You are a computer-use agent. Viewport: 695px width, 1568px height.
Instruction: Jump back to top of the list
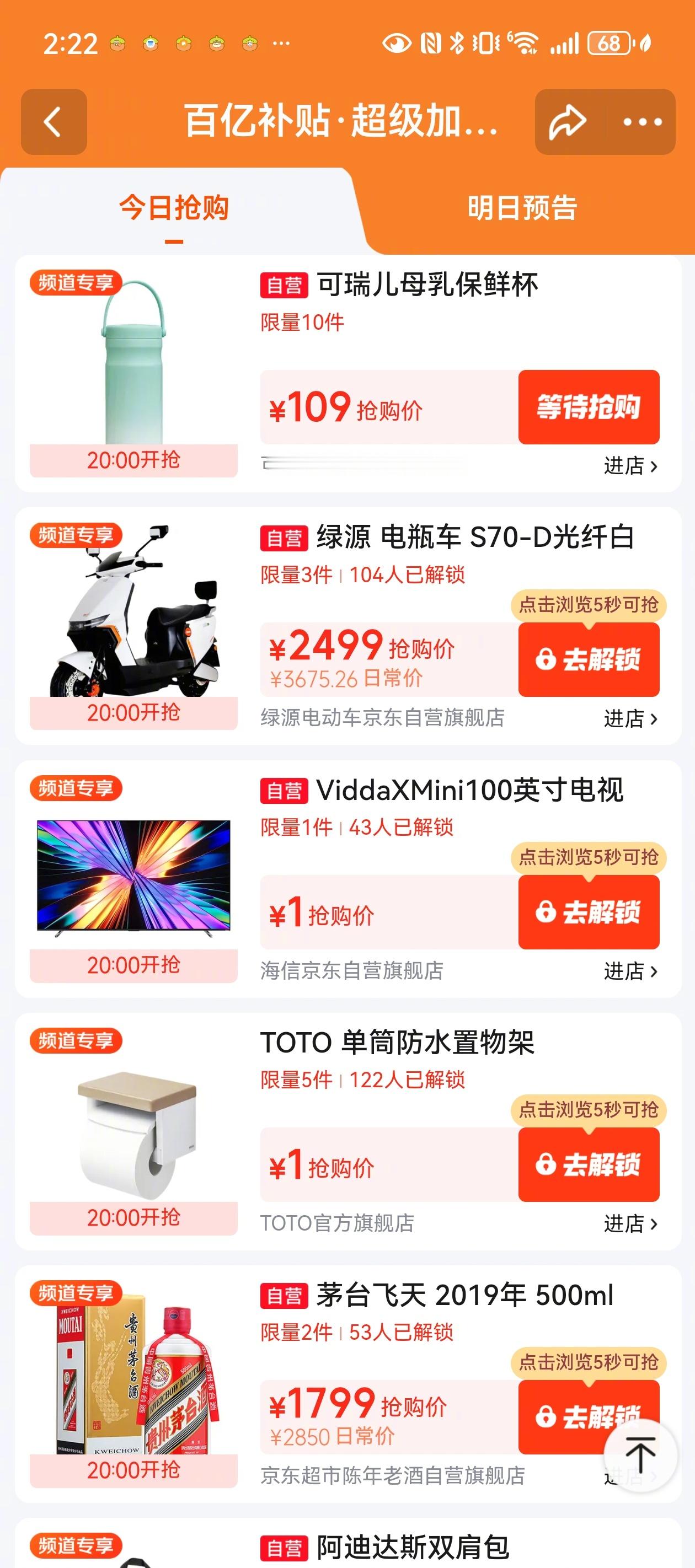(x=640, y=1456)
